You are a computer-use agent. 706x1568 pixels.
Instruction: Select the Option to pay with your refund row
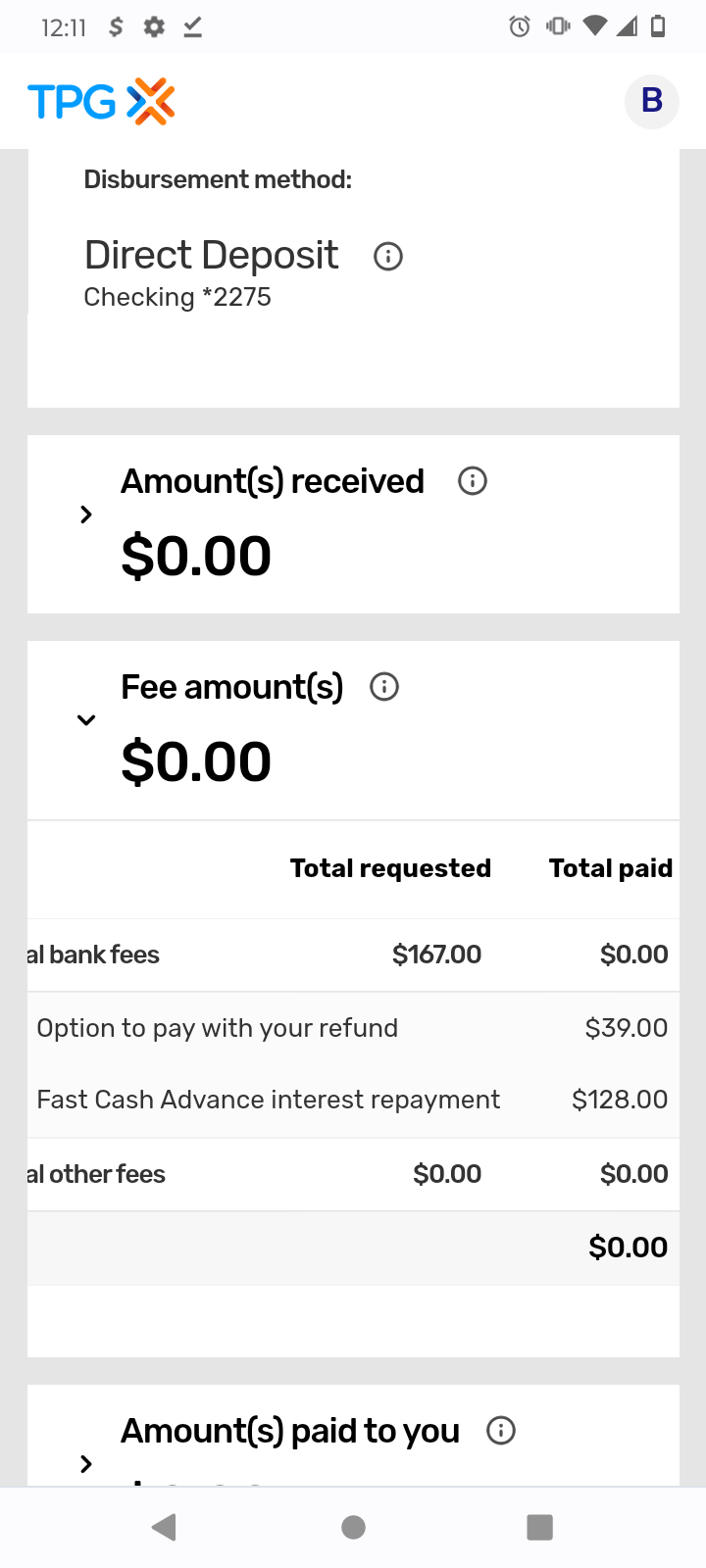coord(217,1027)
